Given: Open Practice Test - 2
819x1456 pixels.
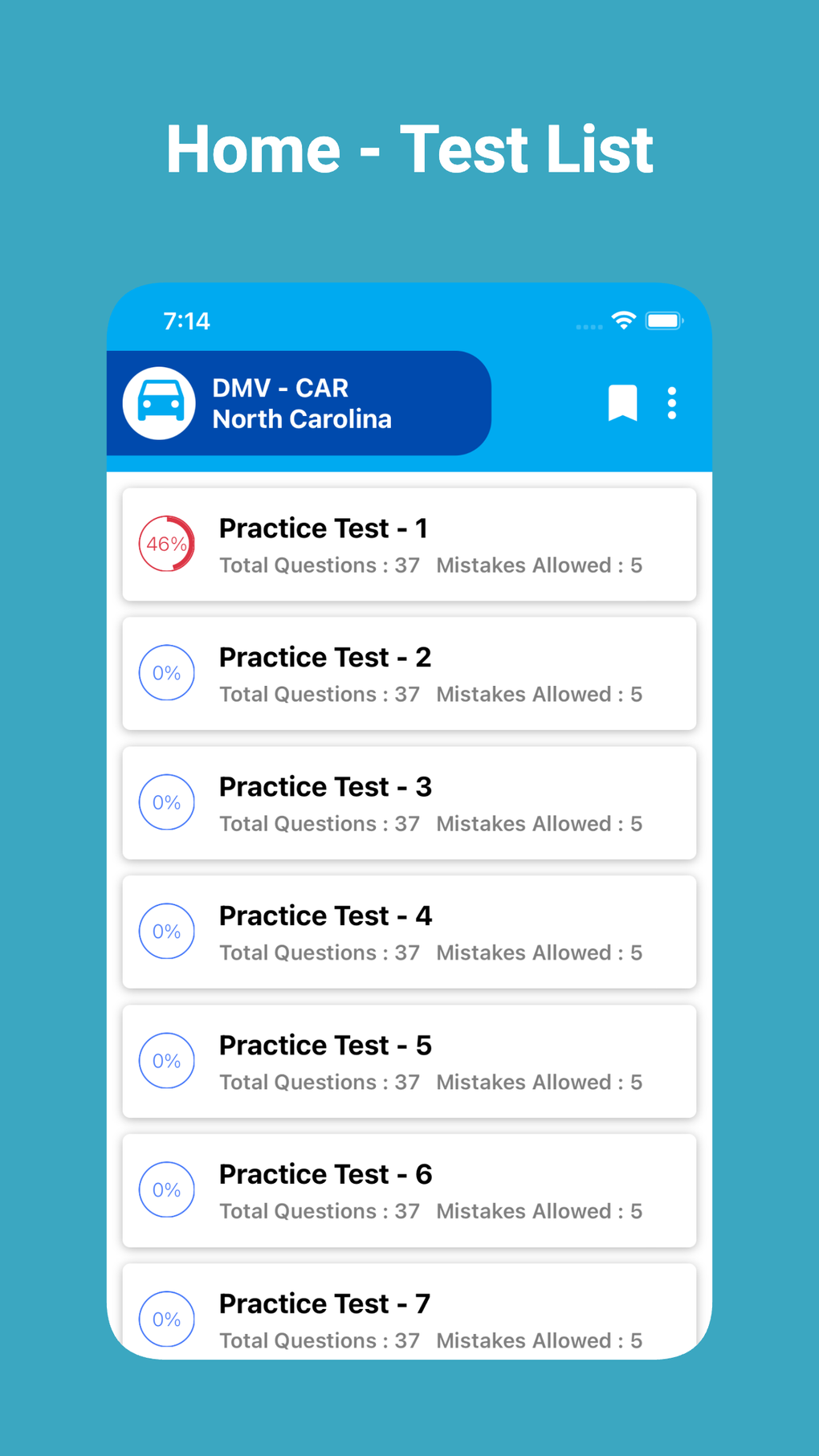Looking at the screenshot, I should pos(409,673).
